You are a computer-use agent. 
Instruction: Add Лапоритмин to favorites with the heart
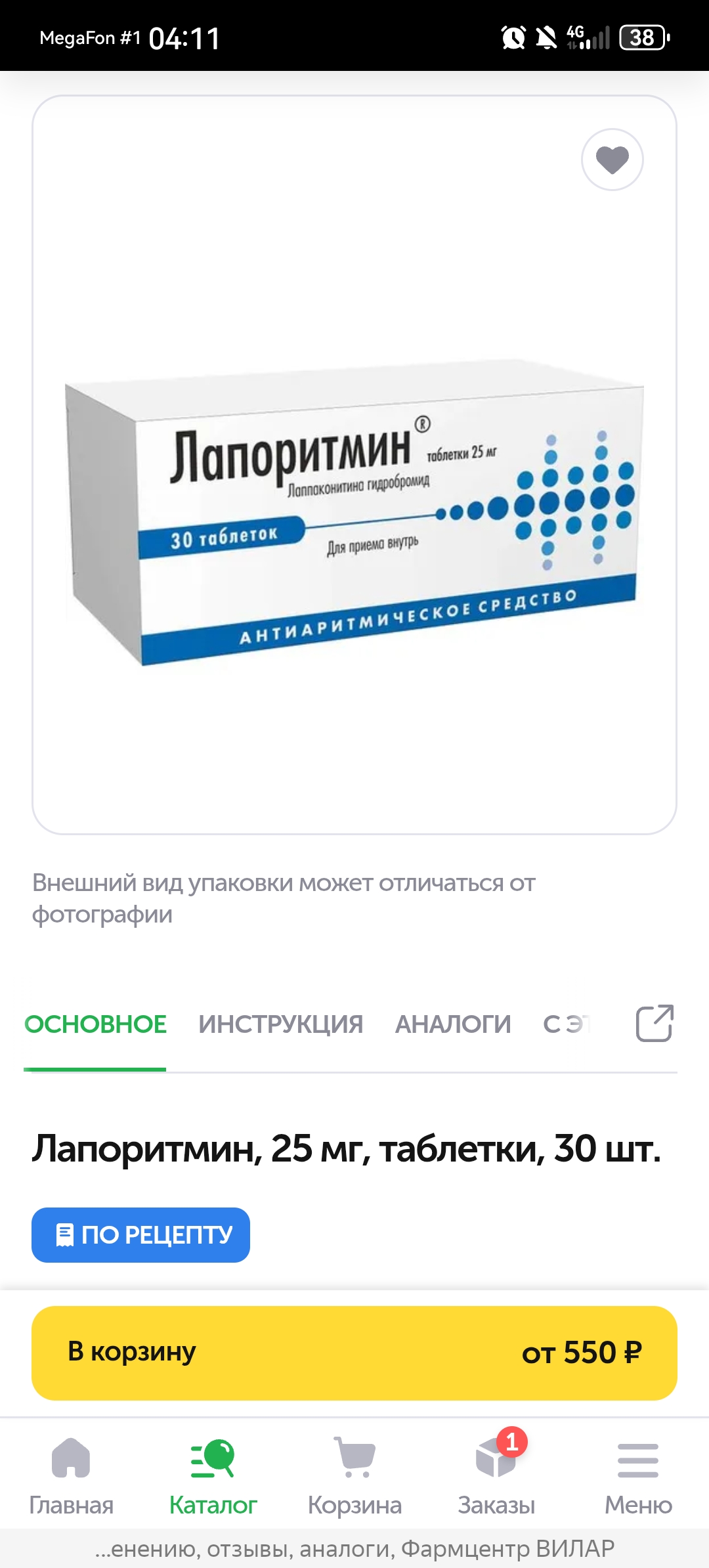coord(612,160)
